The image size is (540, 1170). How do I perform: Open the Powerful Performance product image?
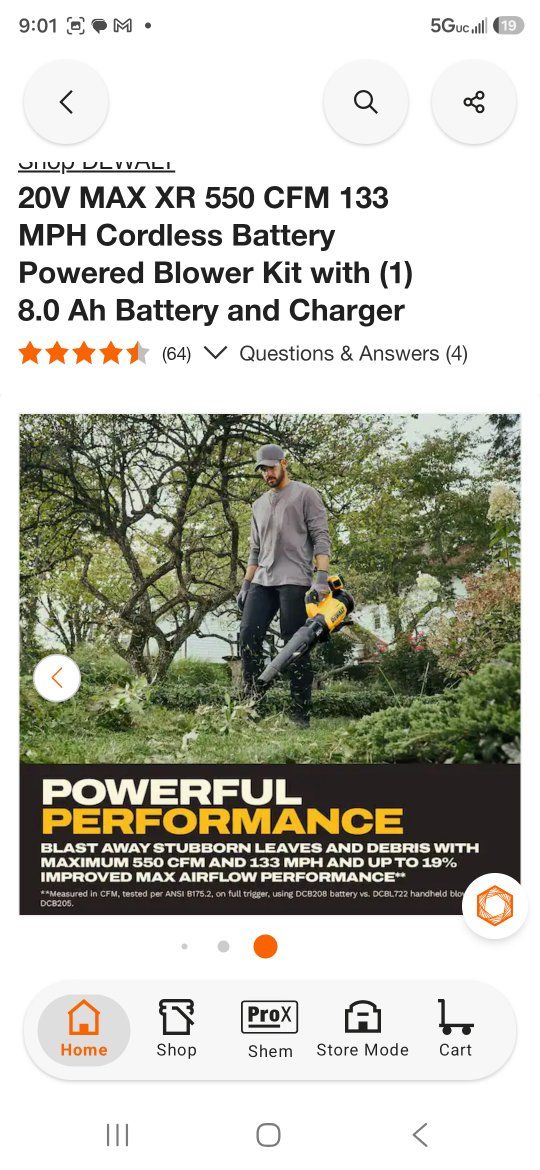[x=270, y=664]
